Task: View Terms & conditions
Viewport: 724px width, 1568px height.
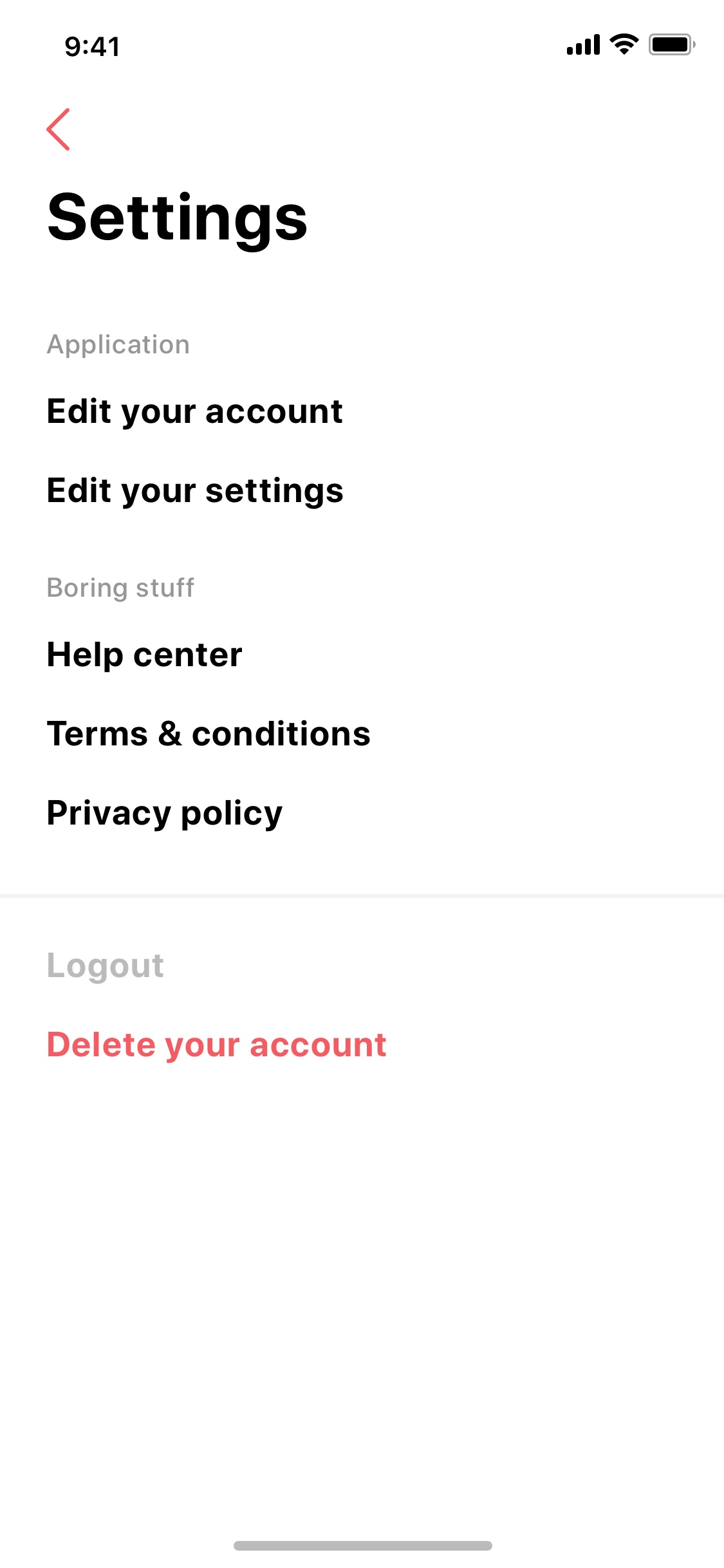Action: coord(209,734)
